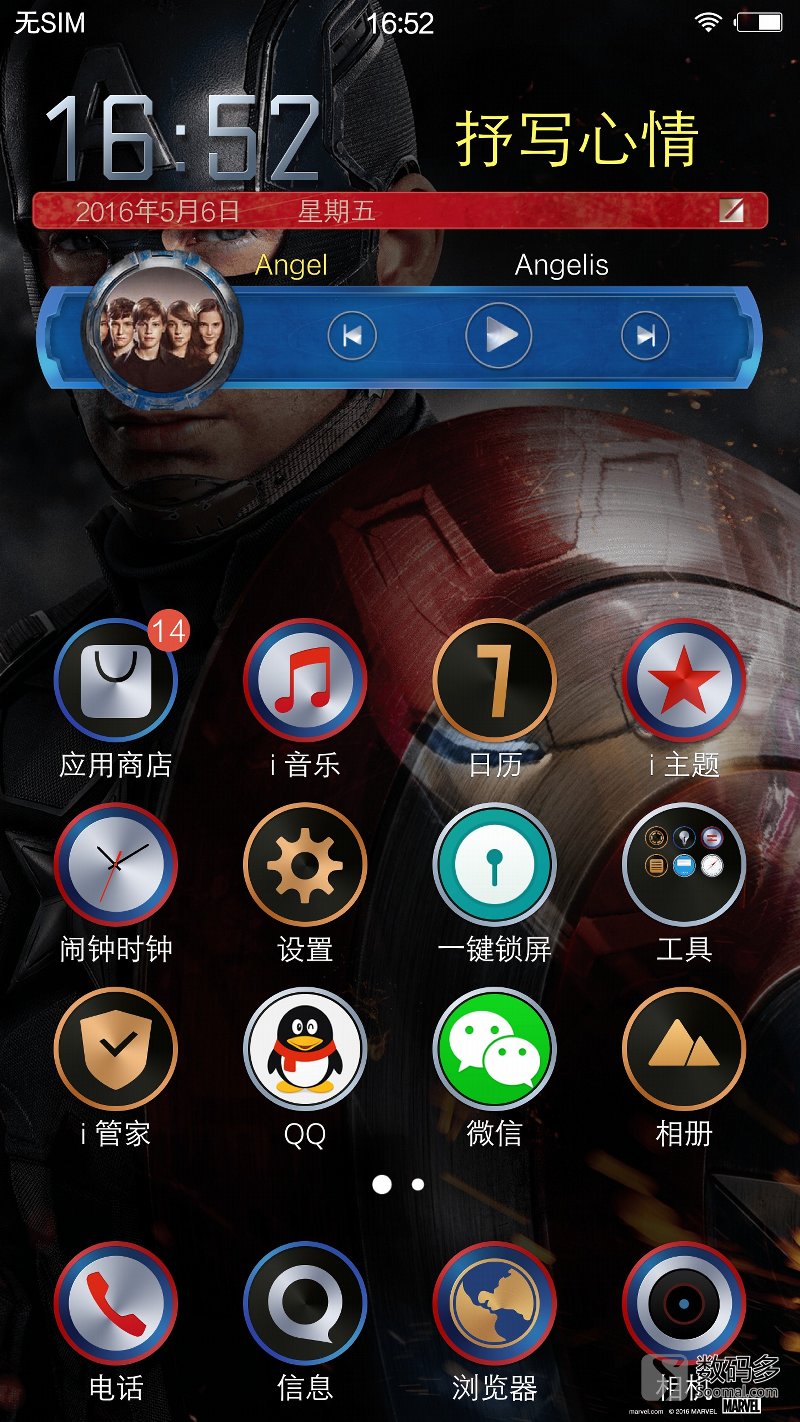Open 信息 messages from the dock
The image size is (800, 1422).
pos(306,1302)
